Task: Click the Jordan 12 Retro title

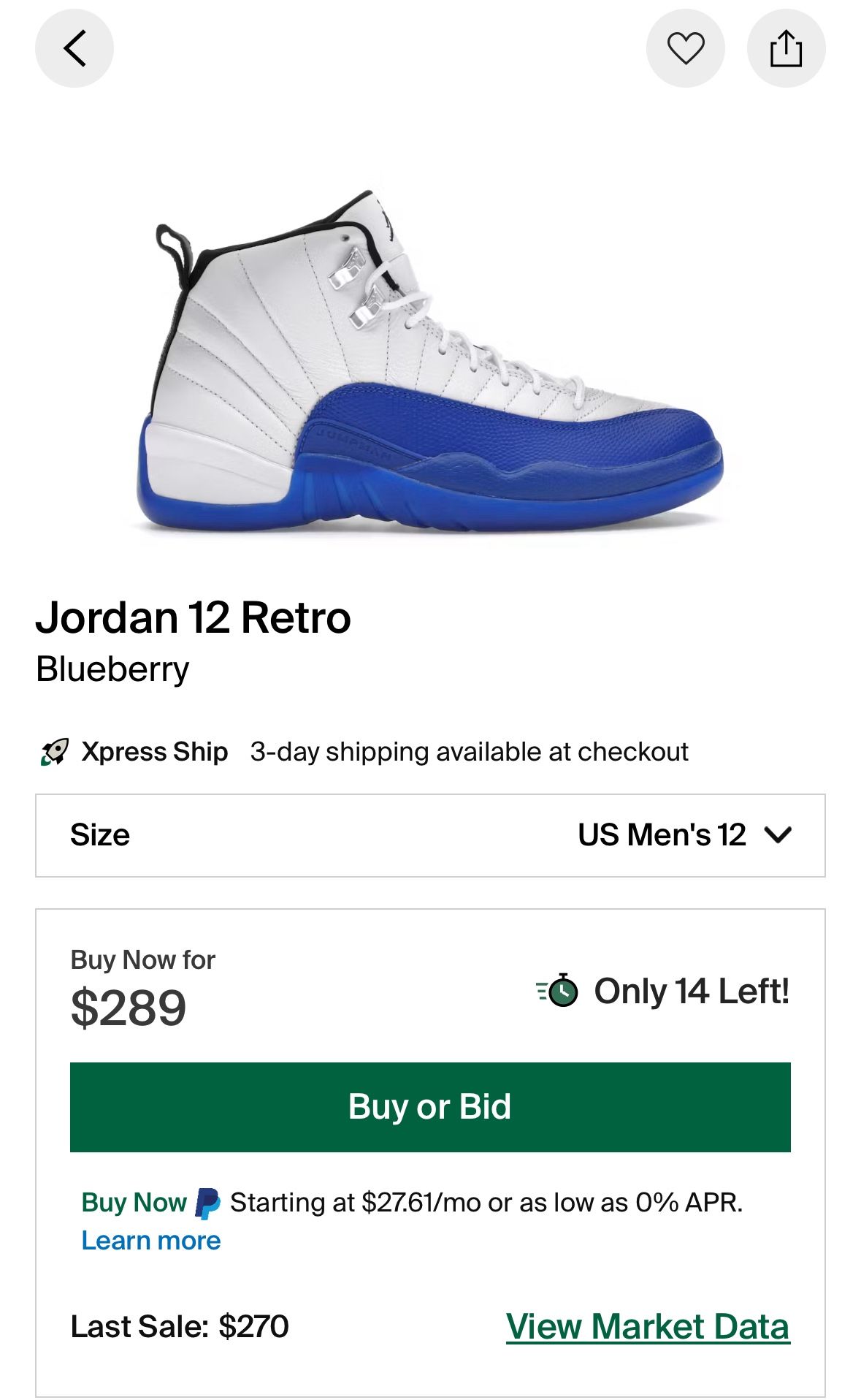Action: click(x=195, y=618)
